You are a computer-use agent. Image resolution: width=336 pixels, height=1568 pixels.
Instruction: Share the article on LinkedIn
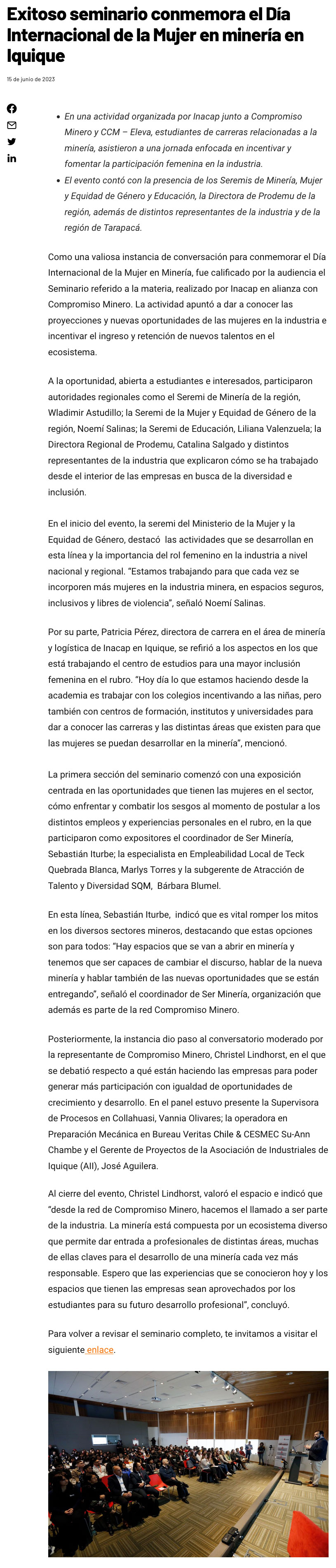[x=12, y=158]
